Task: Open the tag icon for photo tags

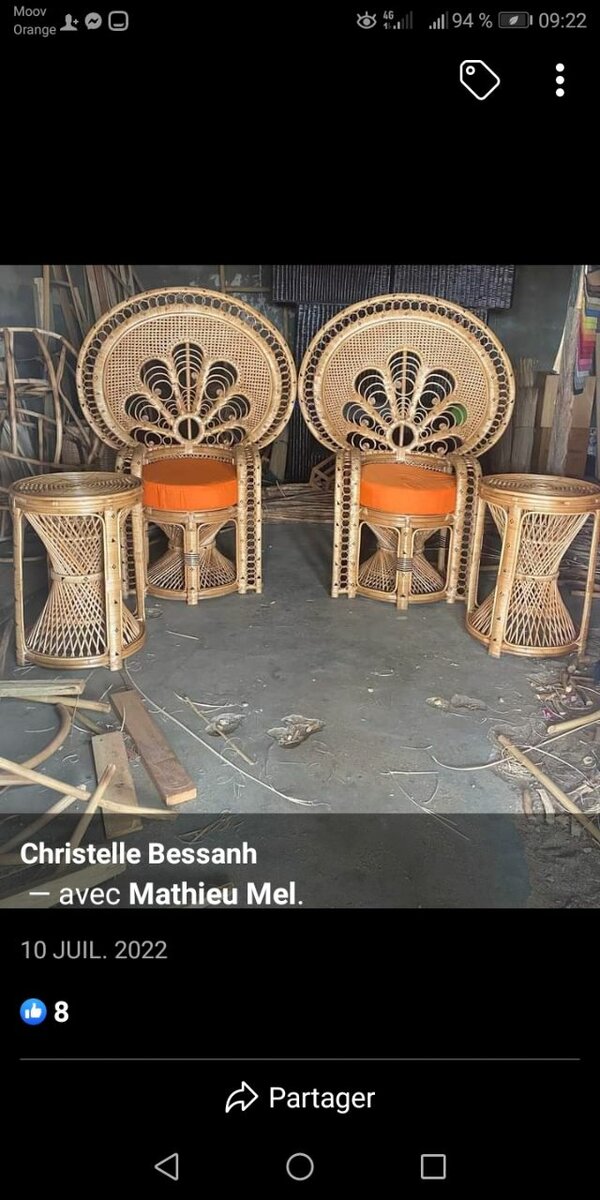Action: coord(479,79)
